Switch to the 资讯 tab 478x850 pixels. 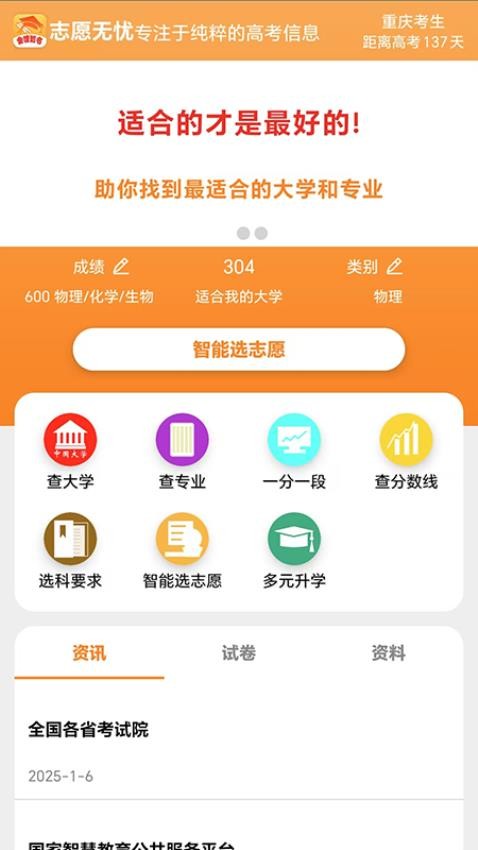tap(89, 653)
